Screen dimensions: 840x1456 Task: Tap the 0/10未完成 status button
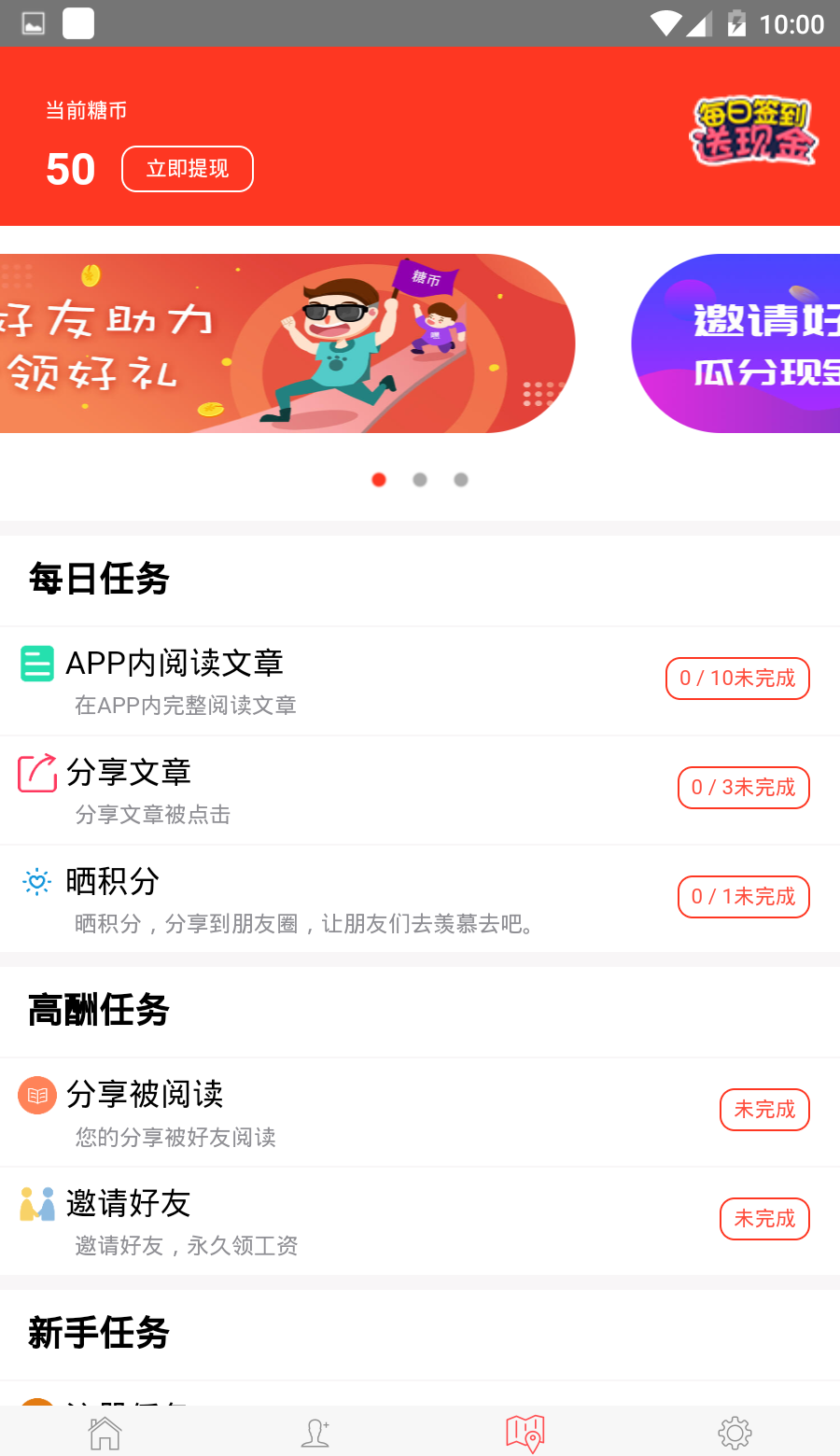(737, 679)
